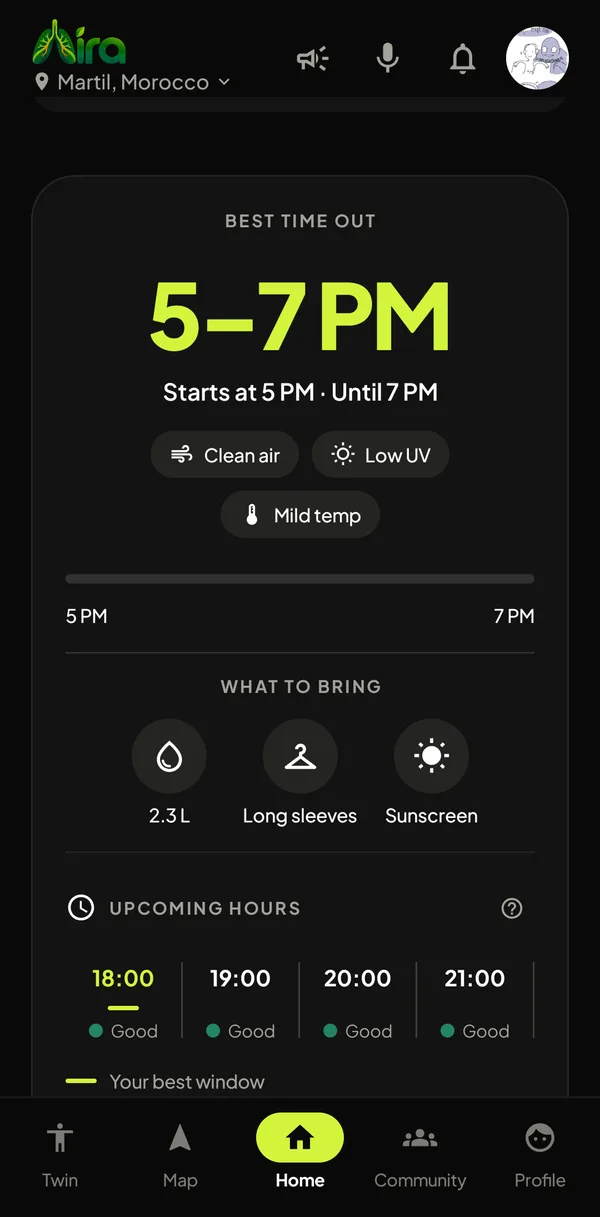Switch to the Profile tab
Viewport: 600px width, 1217px height.
(x=540, y=1156)
